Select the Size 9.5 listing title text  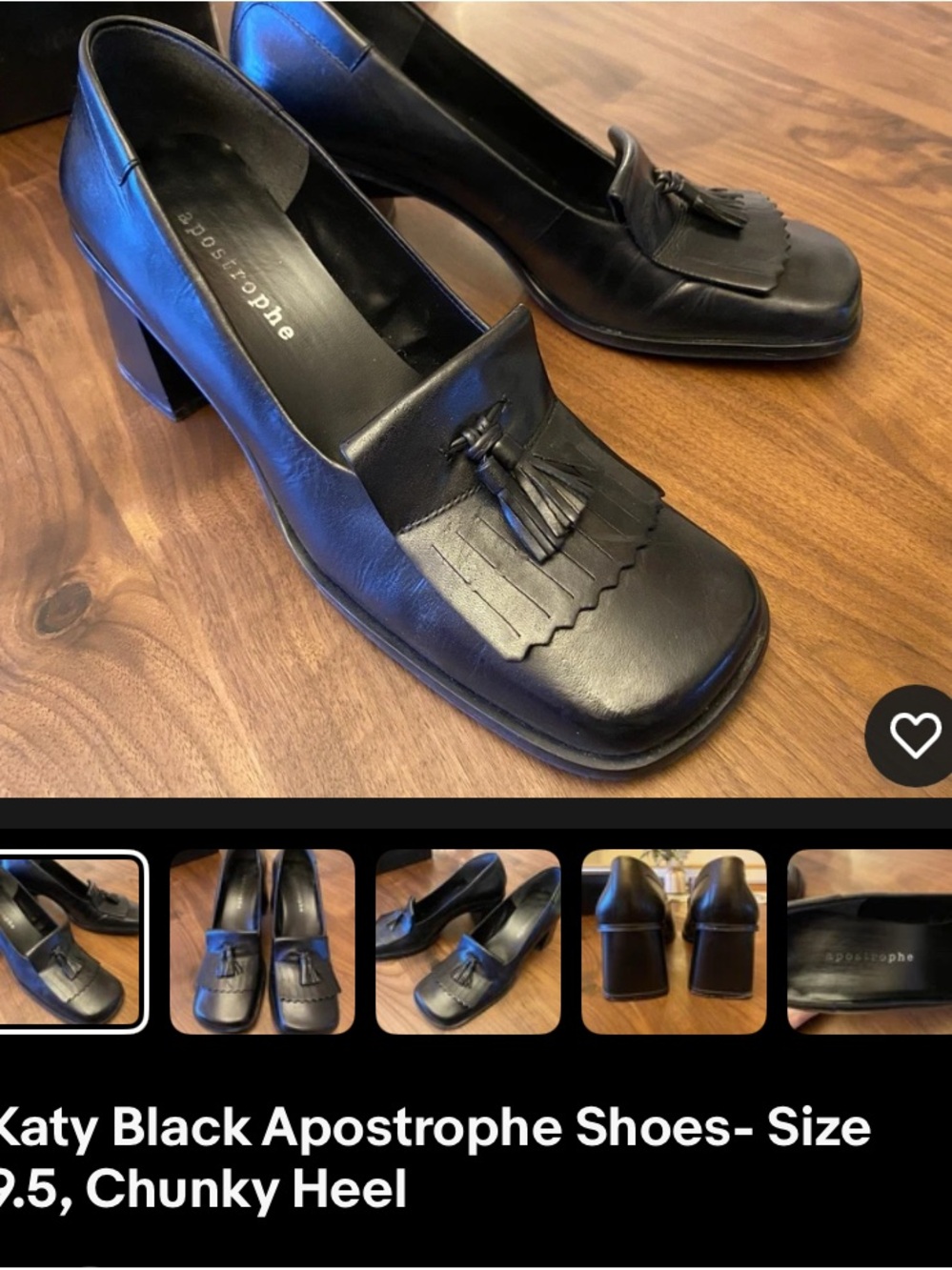point(191,1184)
